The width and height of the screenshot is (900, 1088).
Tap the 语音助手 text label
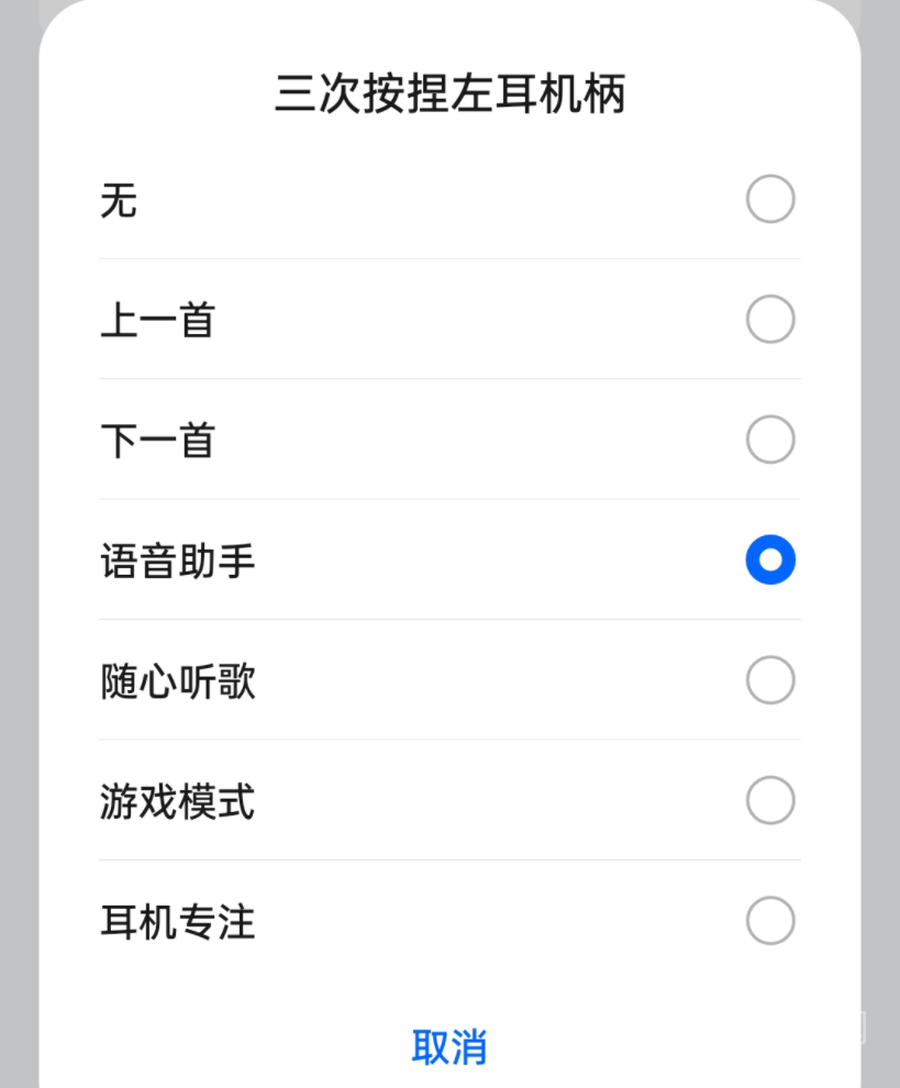(176, 561)
